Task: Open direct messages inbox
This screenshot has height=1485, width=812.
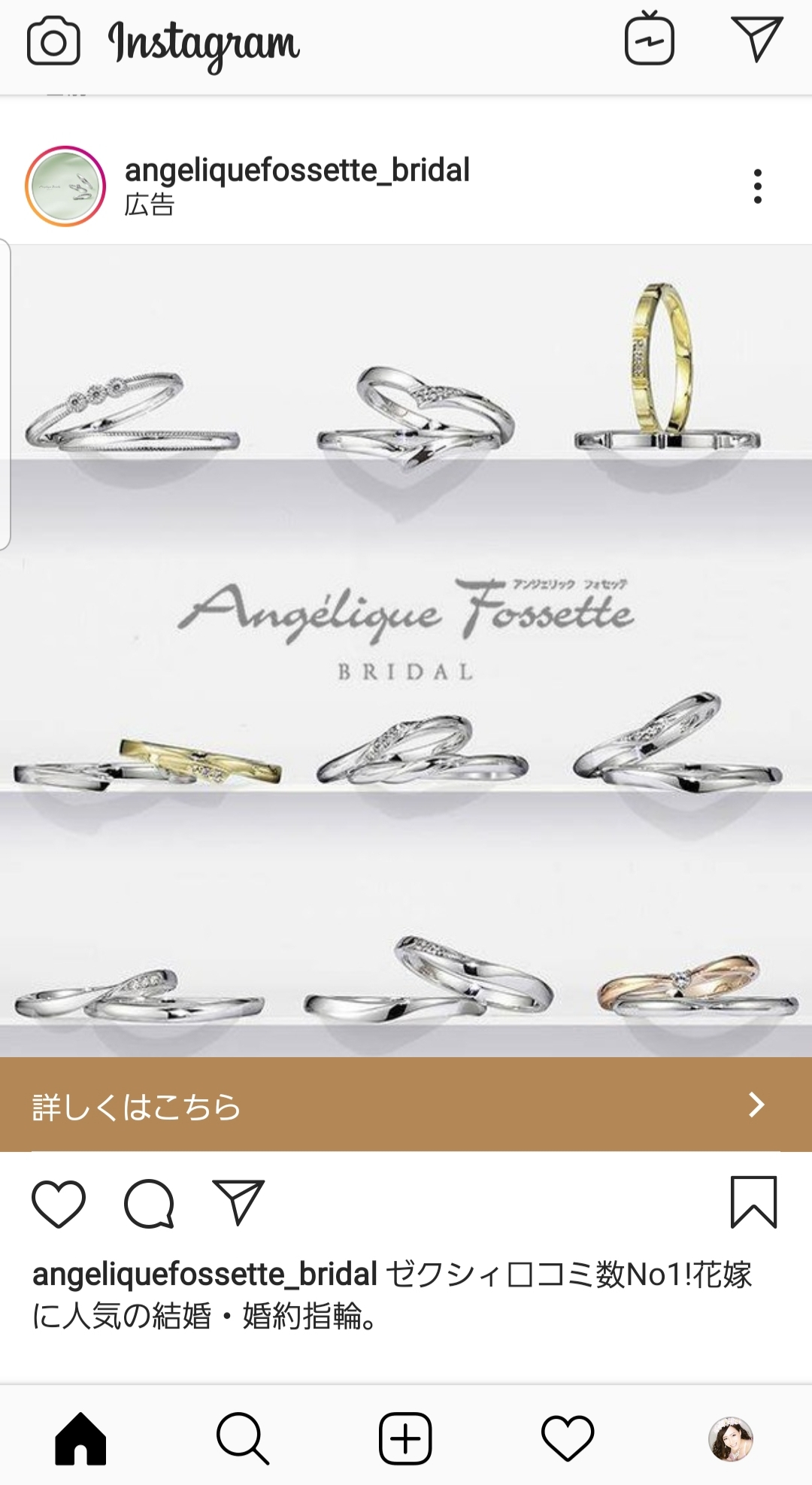Action: click(756, 39)
